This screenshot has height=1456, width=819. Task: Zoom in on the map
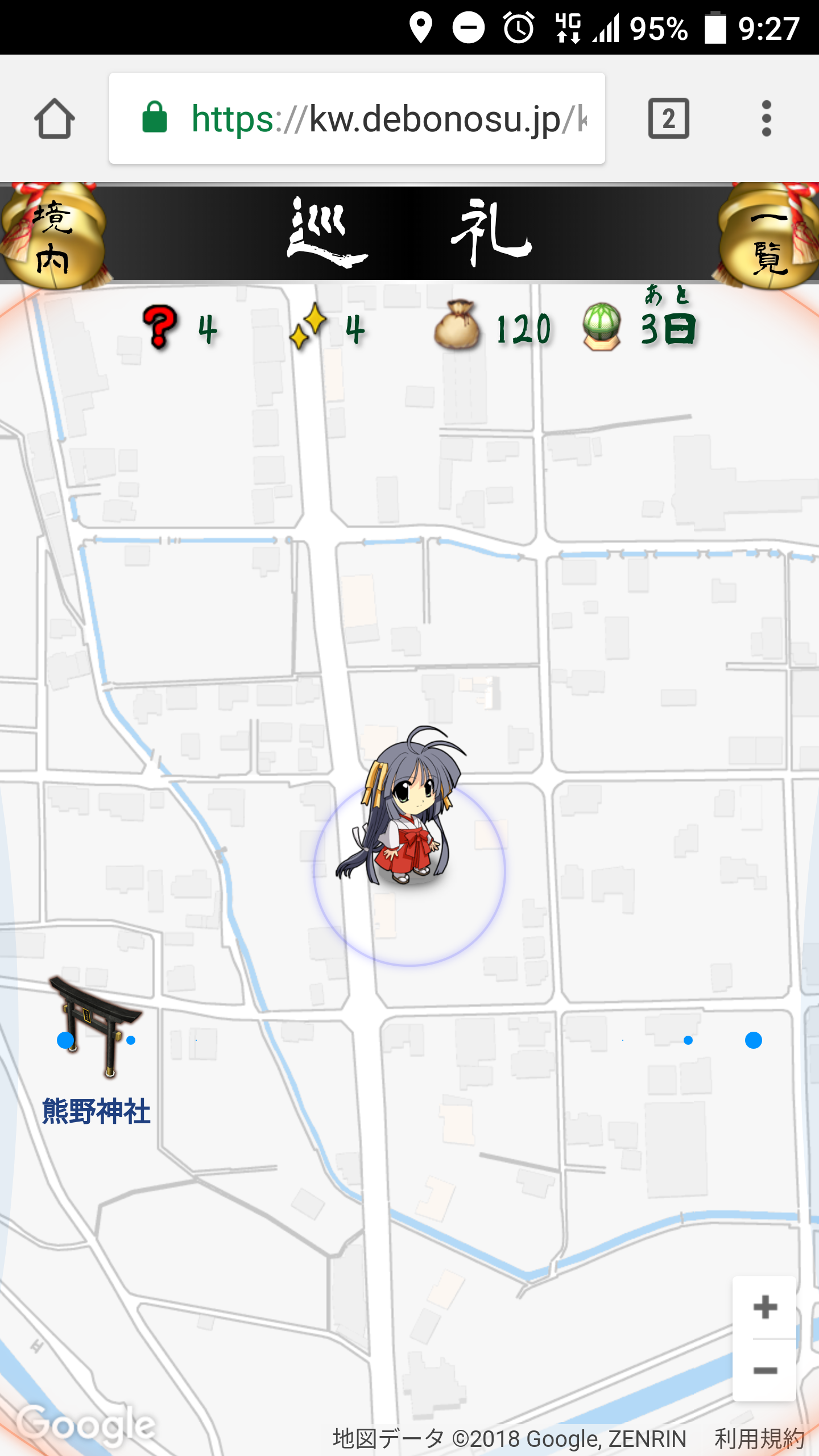coord(765,1308)
